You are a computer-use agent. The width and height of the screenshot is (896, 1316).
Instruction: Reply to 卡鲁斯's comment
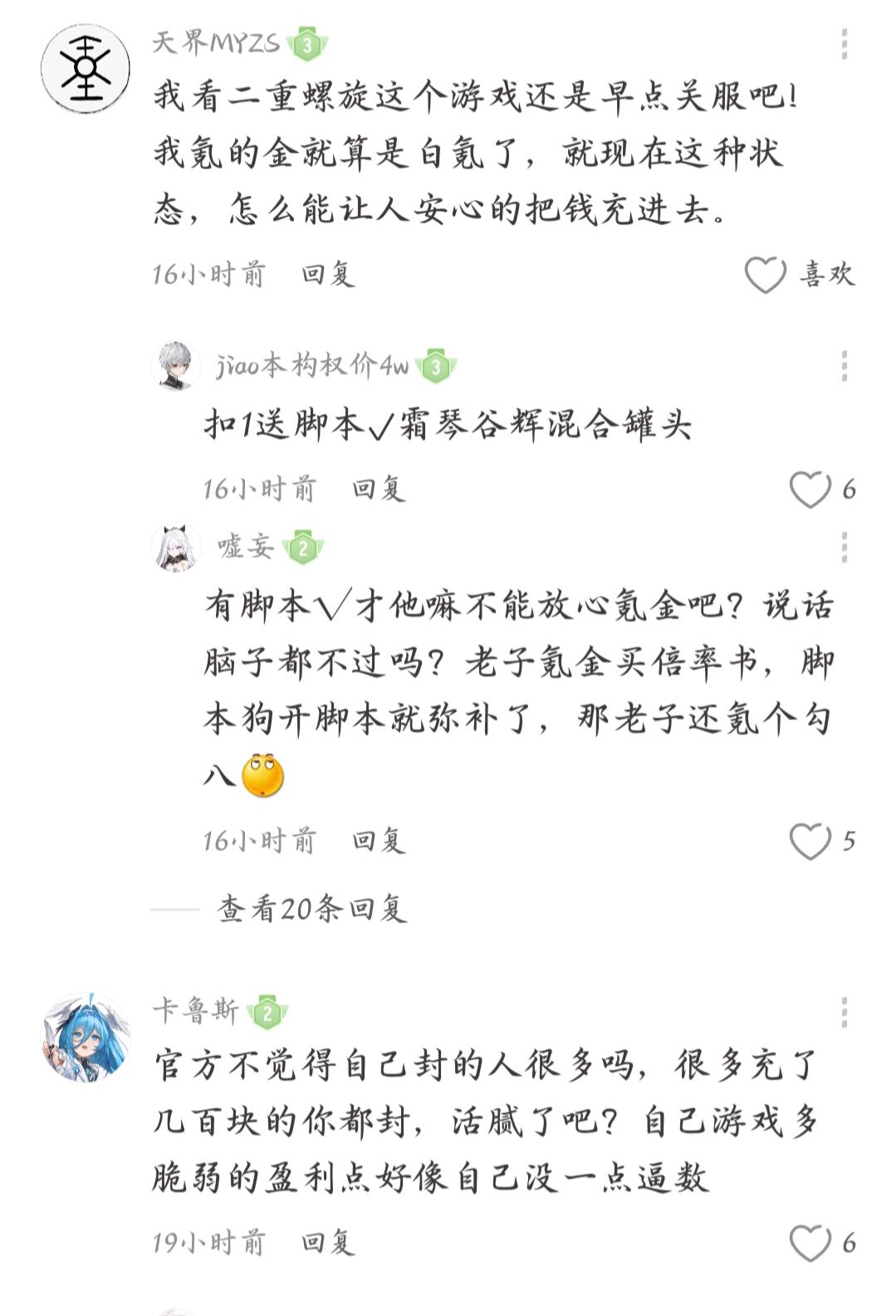tap(328, 1243)
